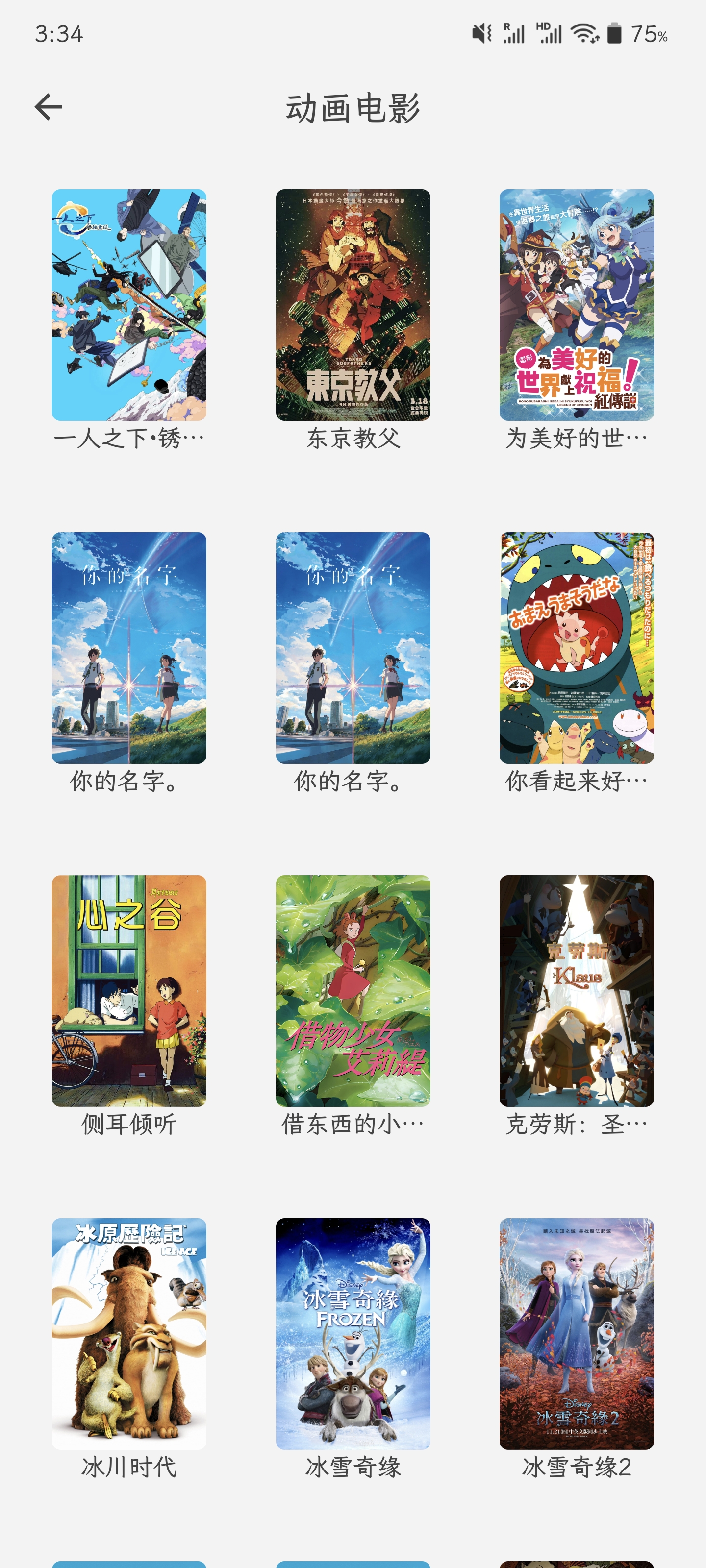Select the 为美好的世… movie poster

pos(576,305)
